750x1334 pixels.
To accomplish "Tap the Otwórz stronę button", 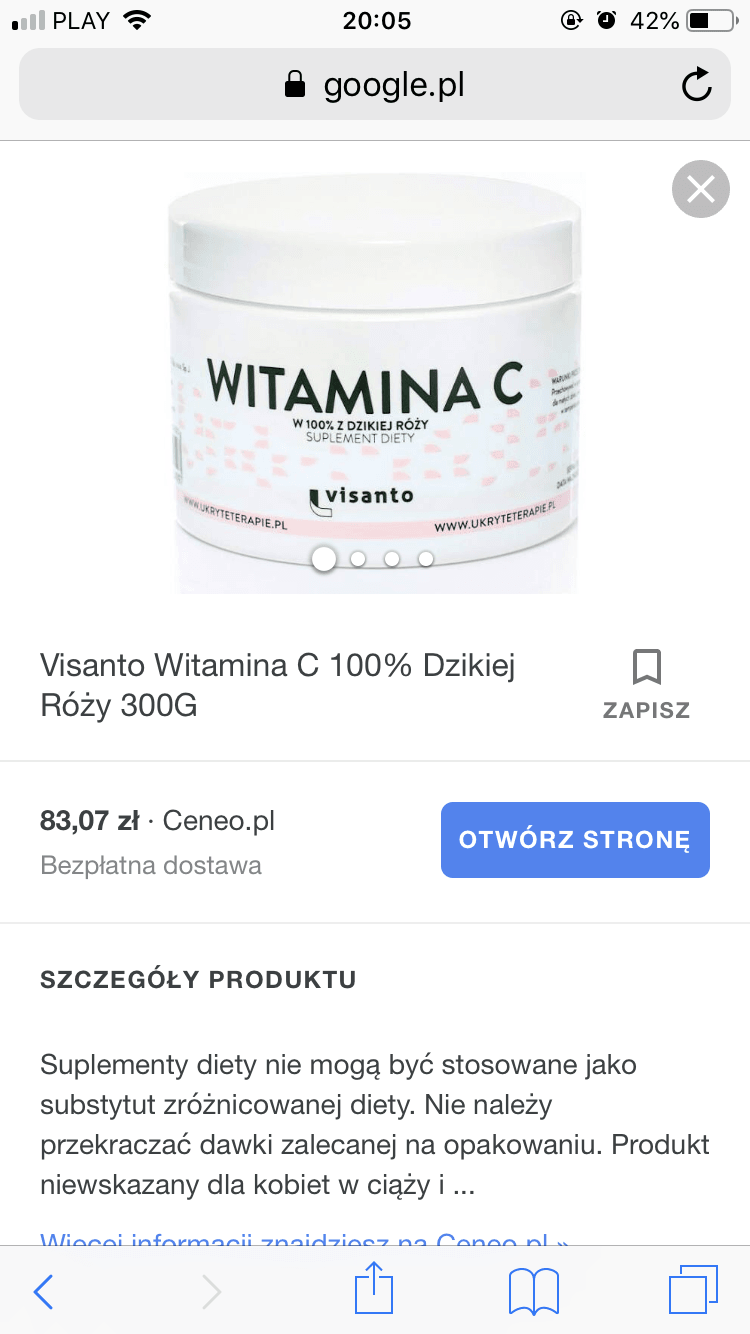I will 575,840.
